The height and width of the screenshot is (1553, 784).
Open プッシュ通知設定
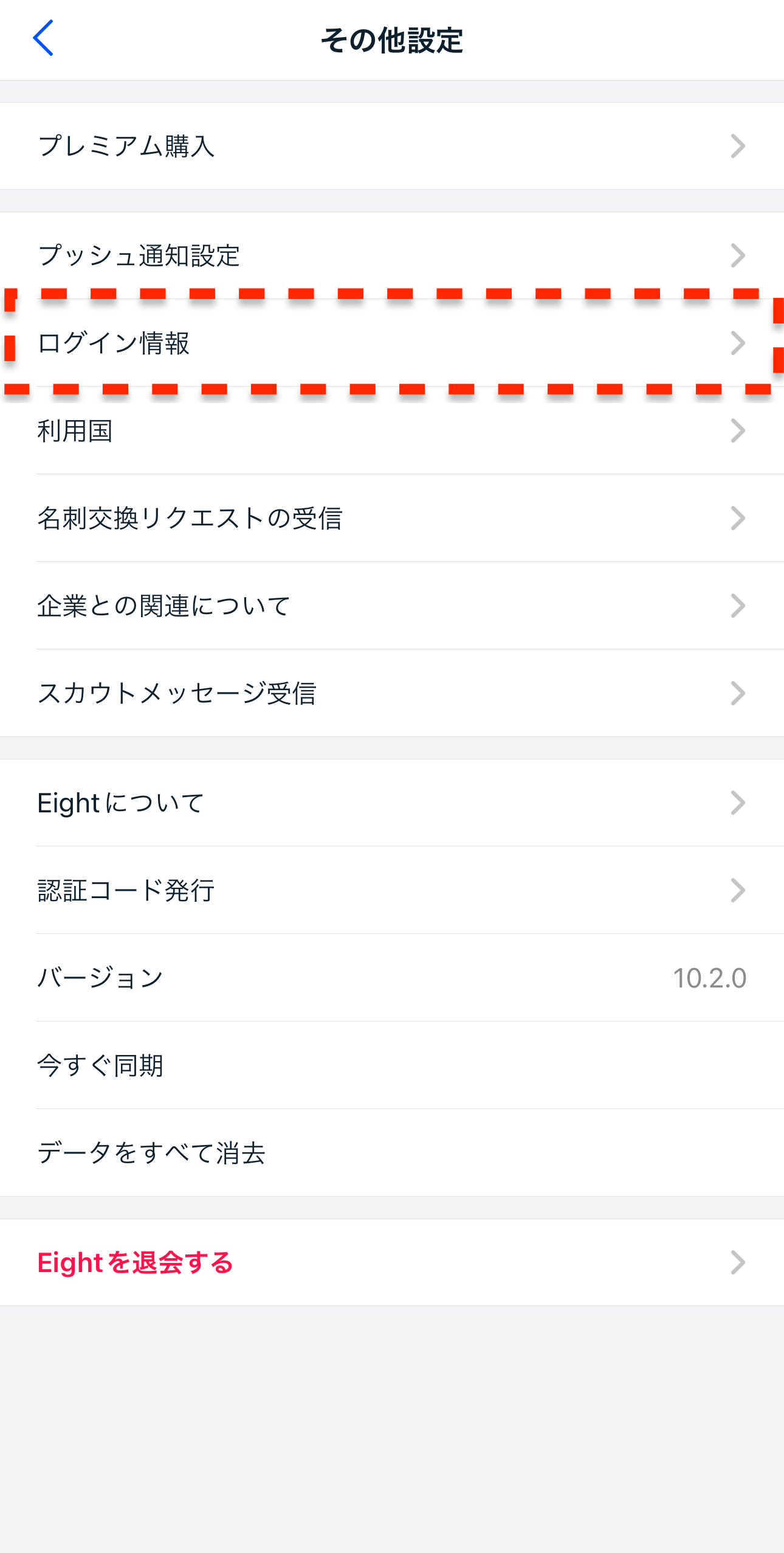(391, 255)
